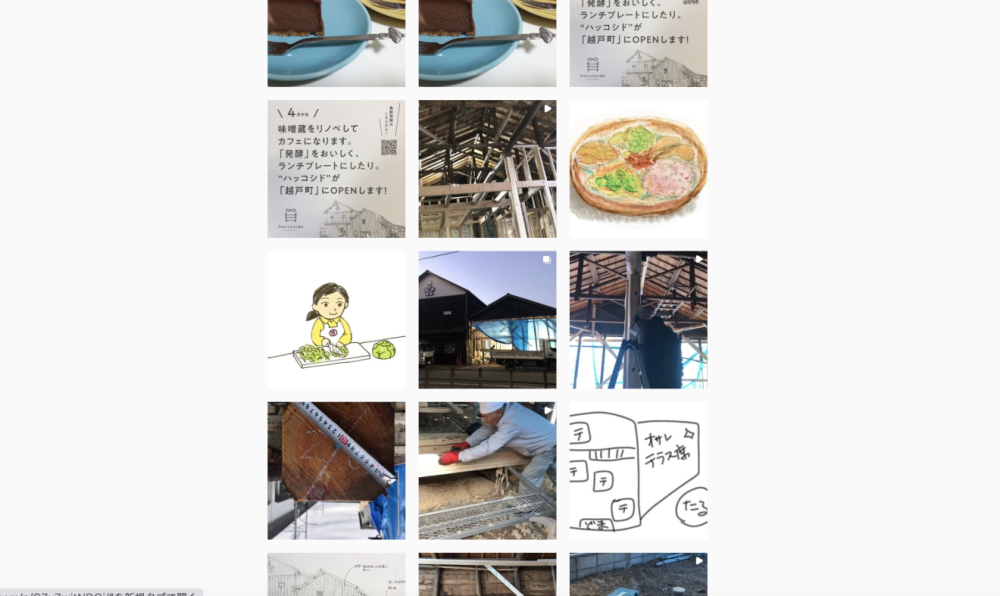Viewport: 1000px width, 596px height.
Task: Open the illustrated lunch plate post
Action: tap(638, 169)
